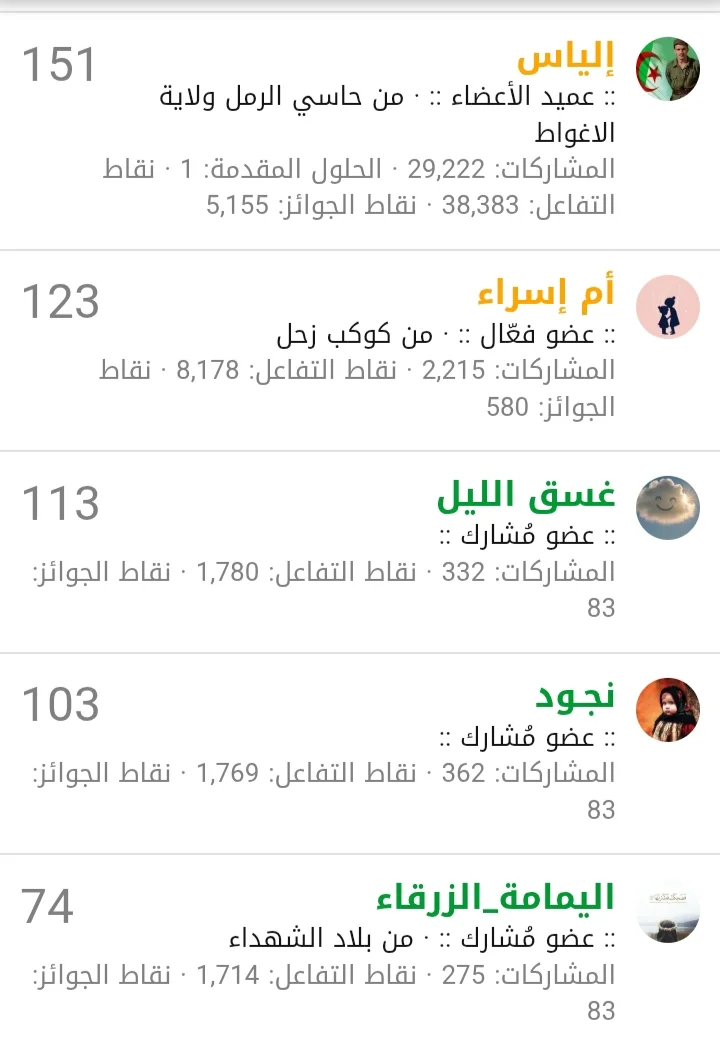720x1044 pixels.
Task: Tap the cloud avatar of غسق الليل
Action: (668, 508)
